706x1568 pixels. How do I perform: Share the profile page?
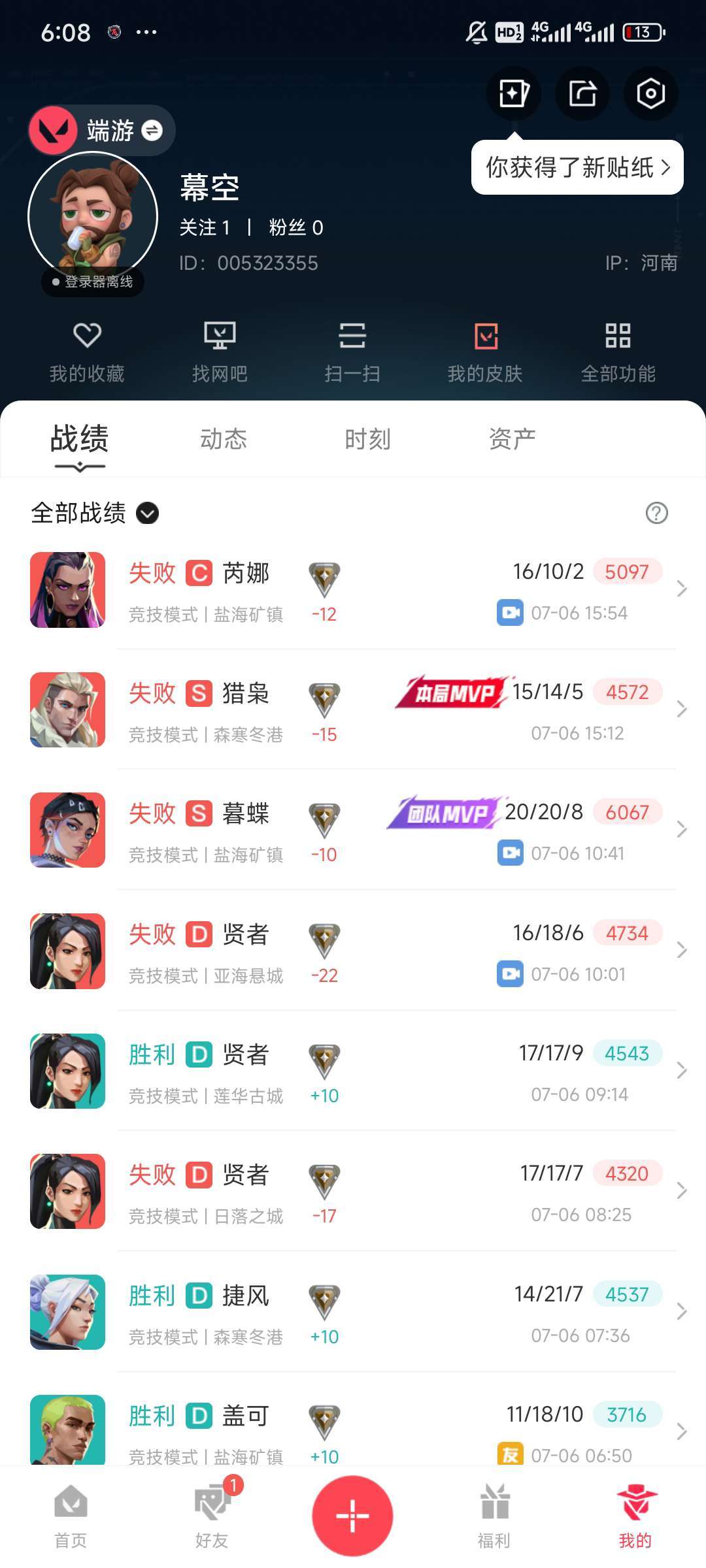pyautogui.click(x=582, y=93)
